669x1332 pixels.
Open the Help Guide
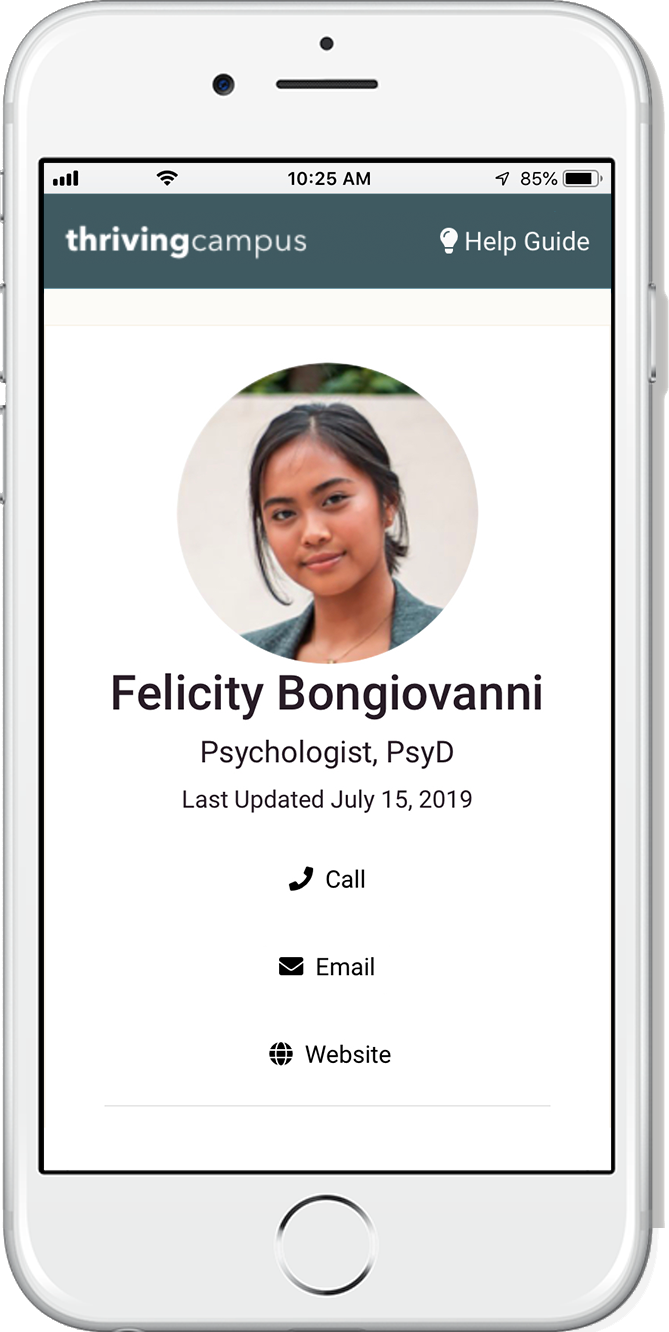pos(515,241)
